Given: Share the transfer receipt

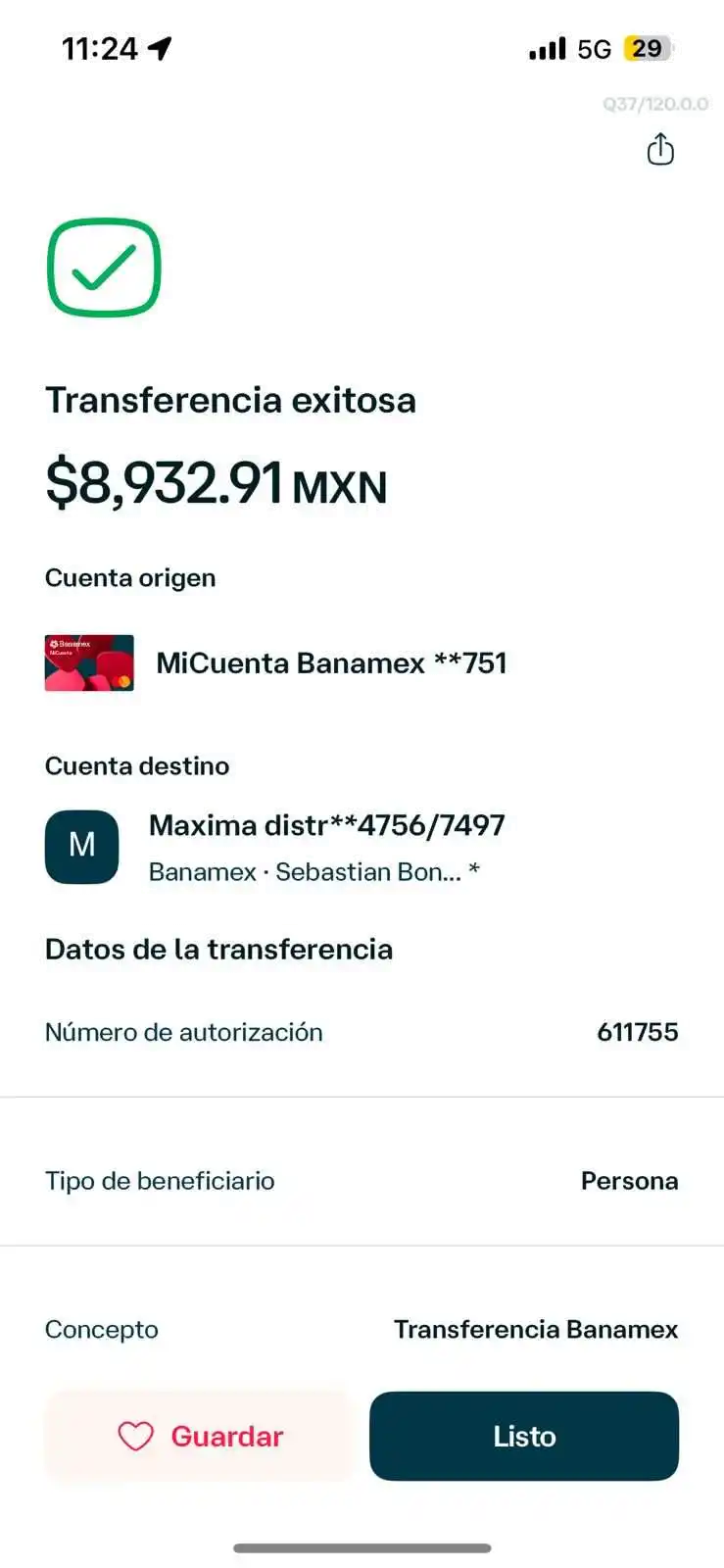Looking at the screenshot, I should 660,150.
